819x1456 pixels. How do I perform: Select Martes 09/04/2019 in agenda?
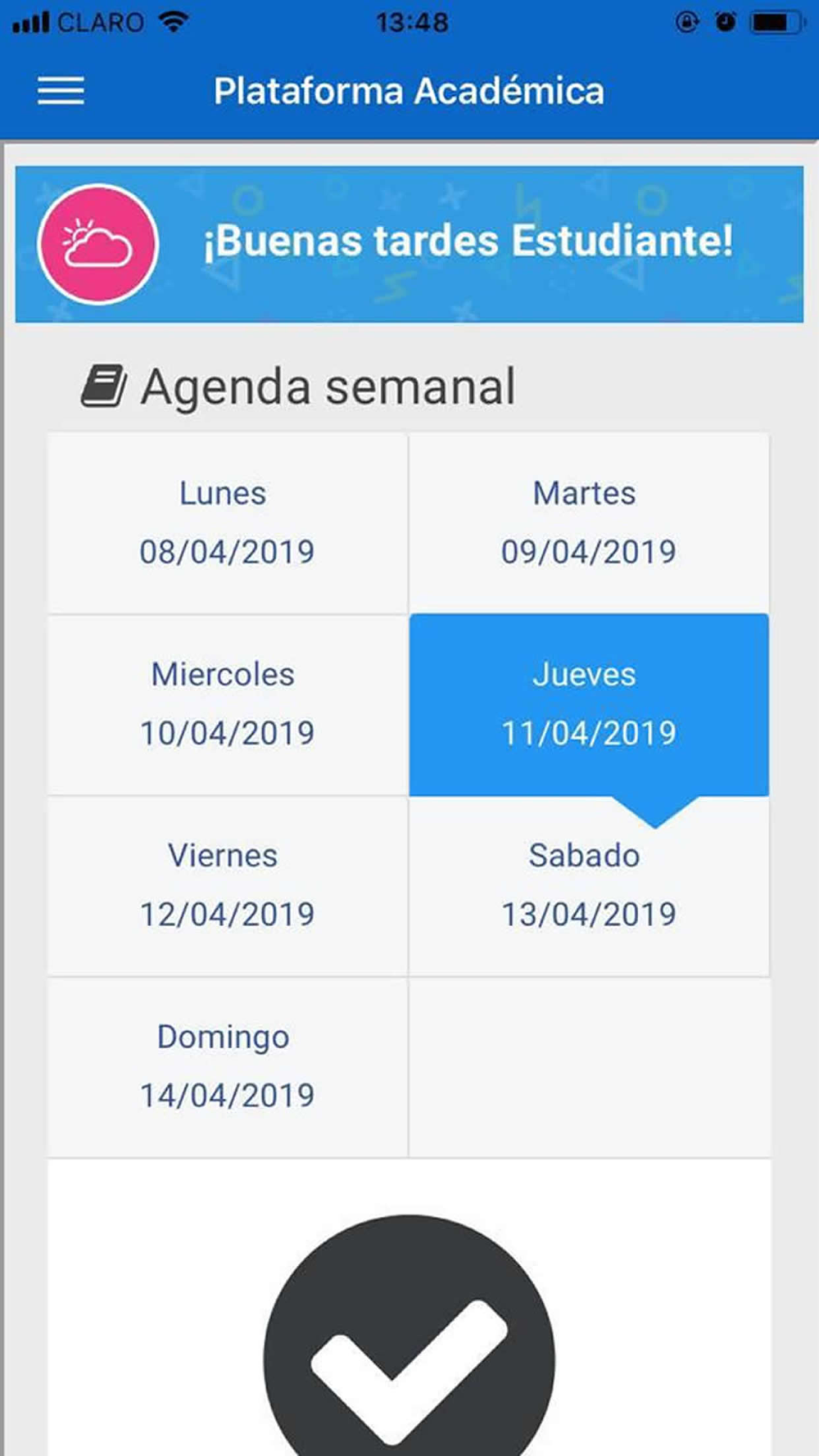coord(588,523)
